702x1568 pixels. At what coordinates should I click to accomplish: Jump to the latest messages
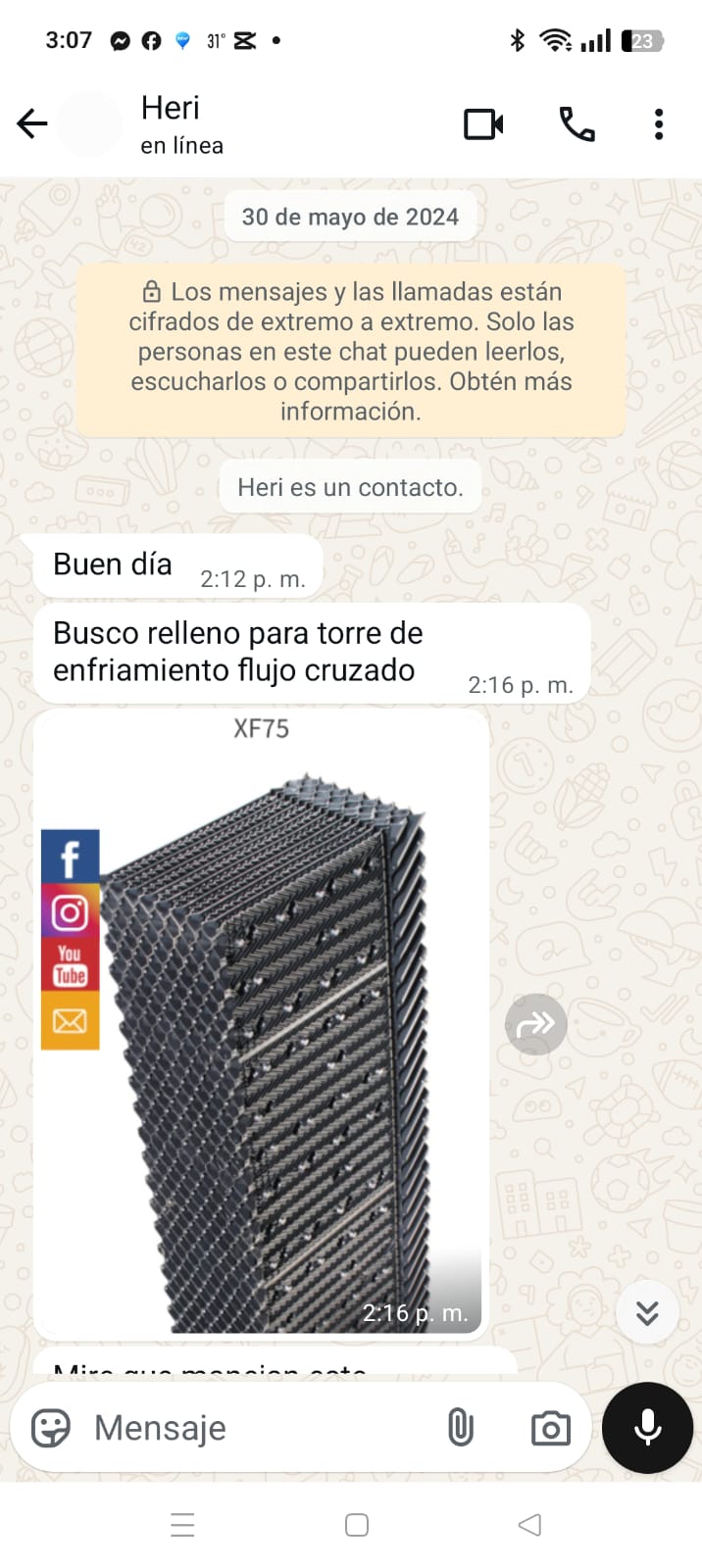(647, 1312)
